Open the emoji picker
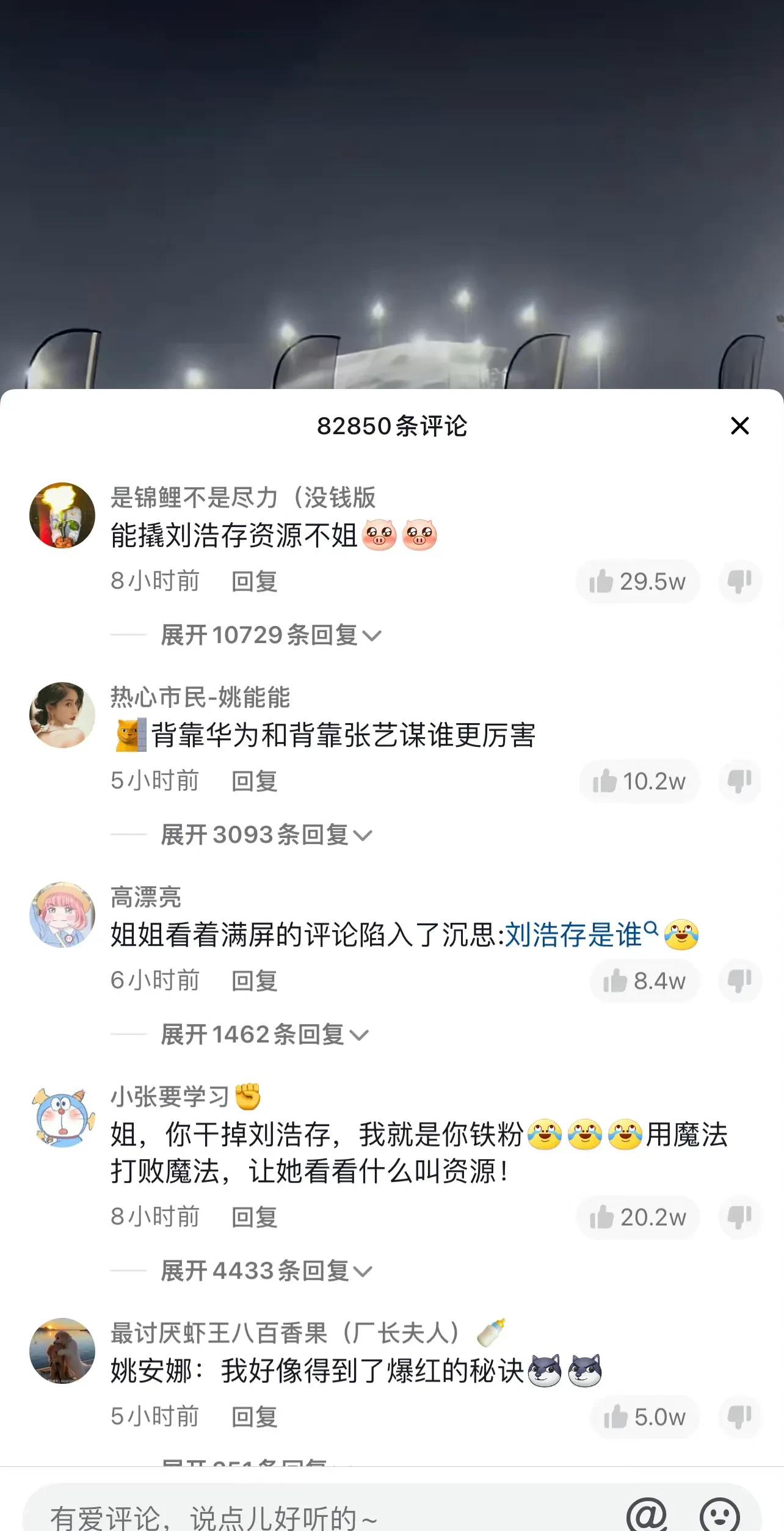 (x=719, y=1515)
